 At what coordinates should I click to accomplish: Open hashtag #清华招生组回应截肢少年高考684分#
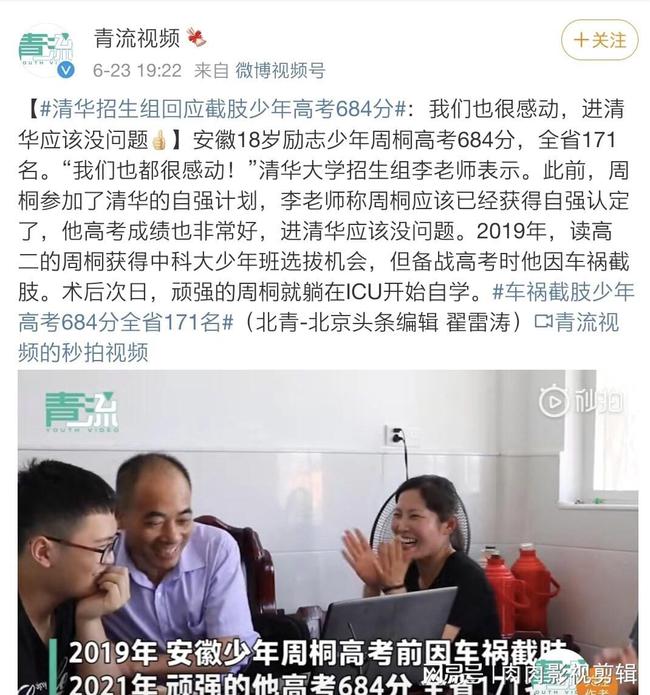(214, 108)
